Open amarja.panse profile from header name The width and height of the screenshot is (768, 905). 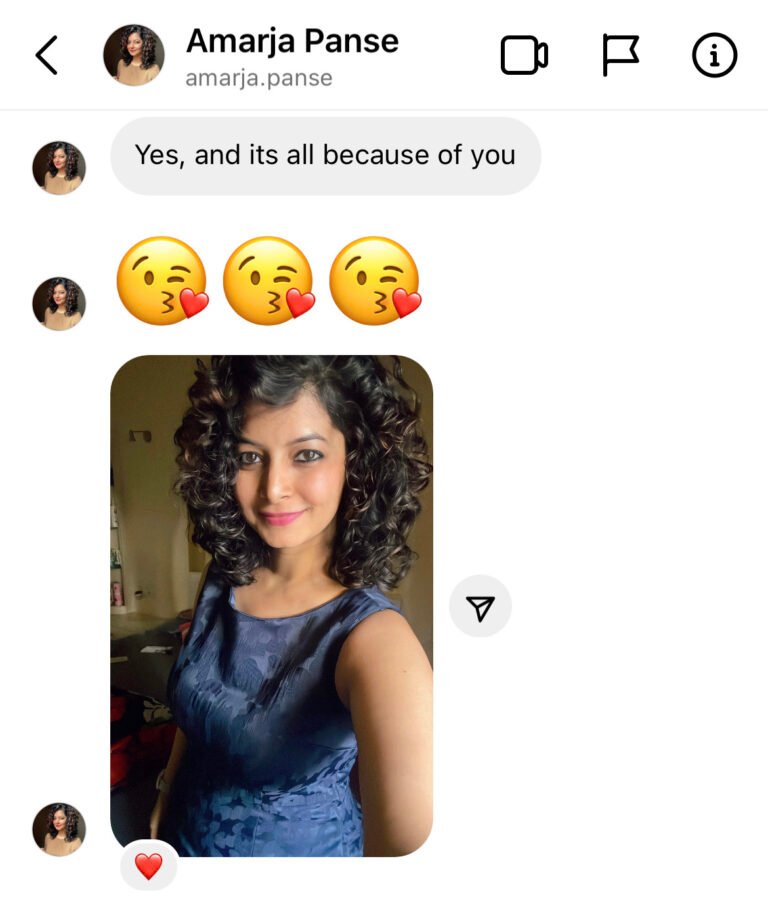(291, 42)
